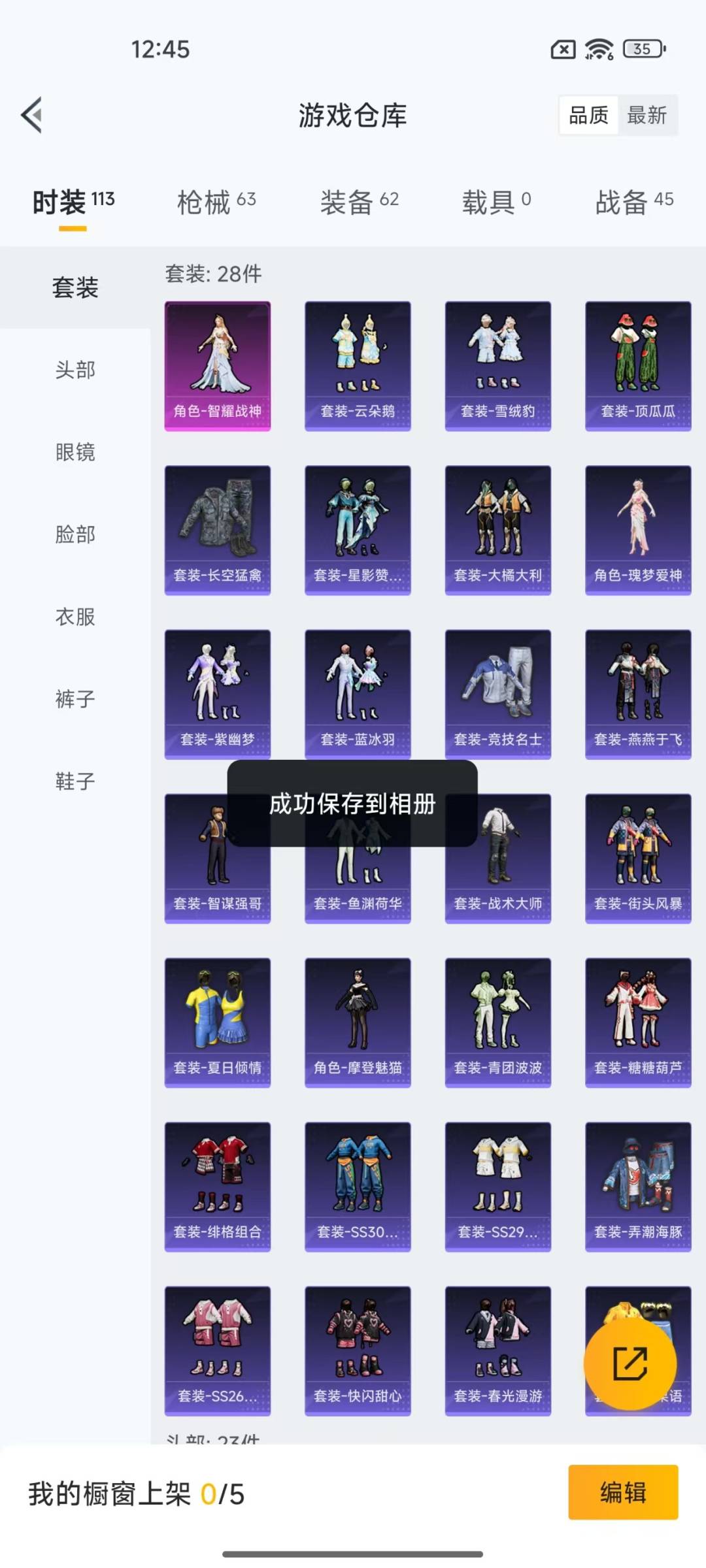Tap the orange share floating button

(630, 1364)
